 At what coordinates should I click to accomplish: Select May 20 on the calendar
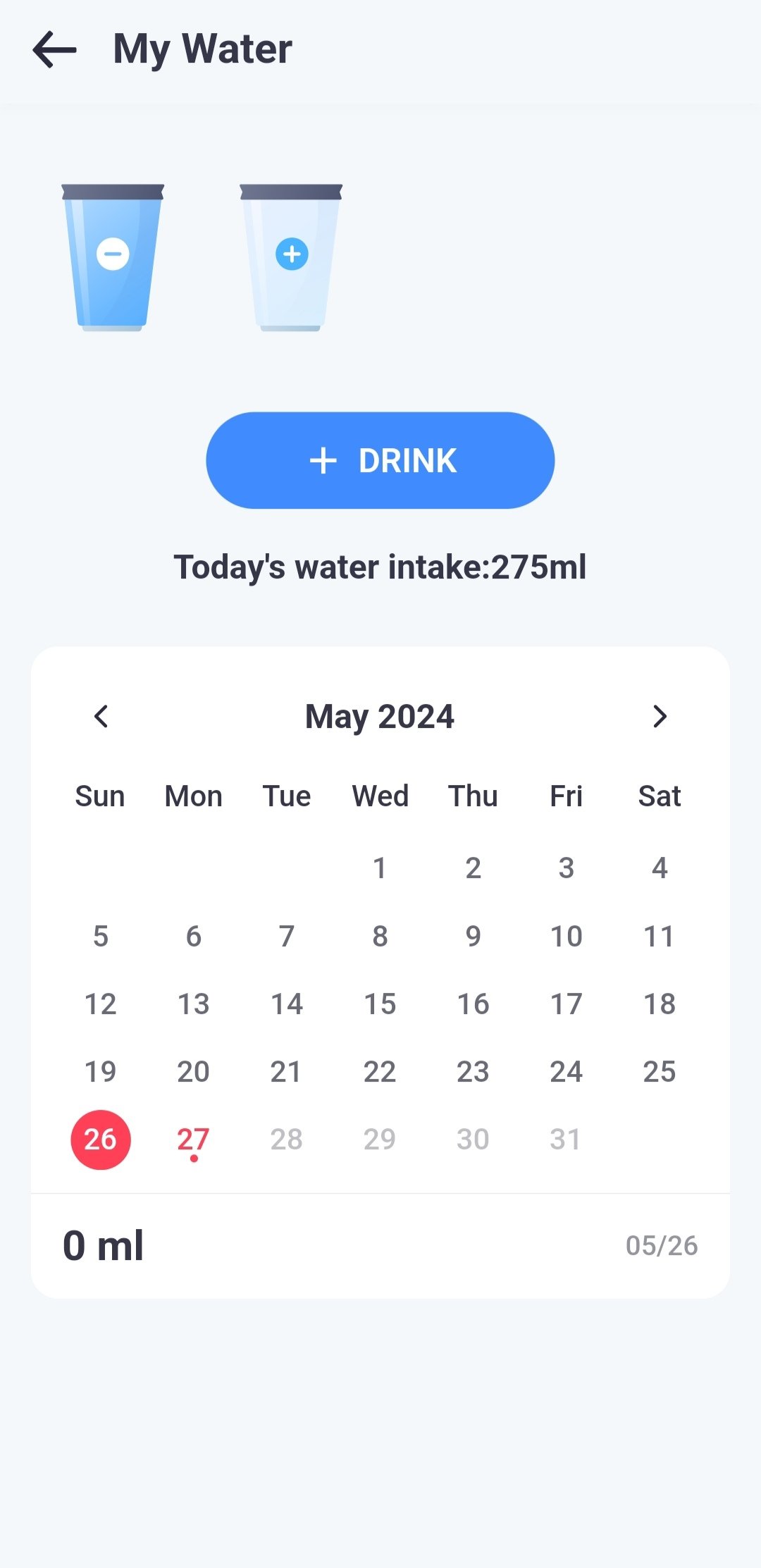coord(193,1072)
